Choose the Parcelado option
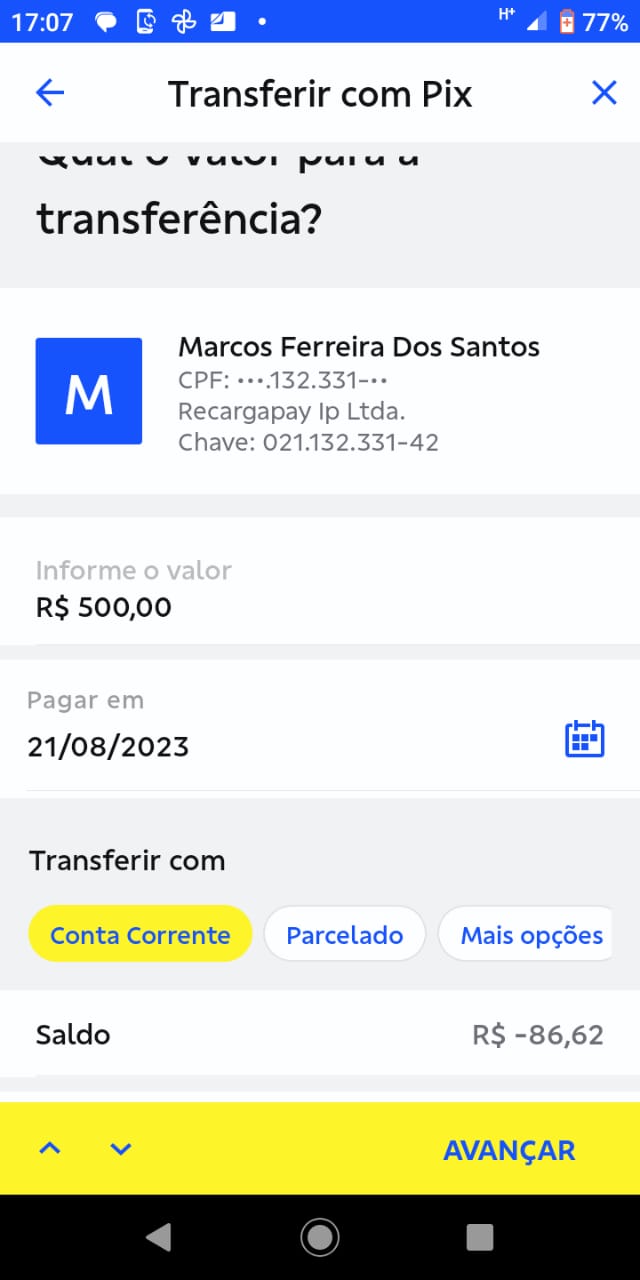This screenshot has height=1280, width=640. pos(344,934)
